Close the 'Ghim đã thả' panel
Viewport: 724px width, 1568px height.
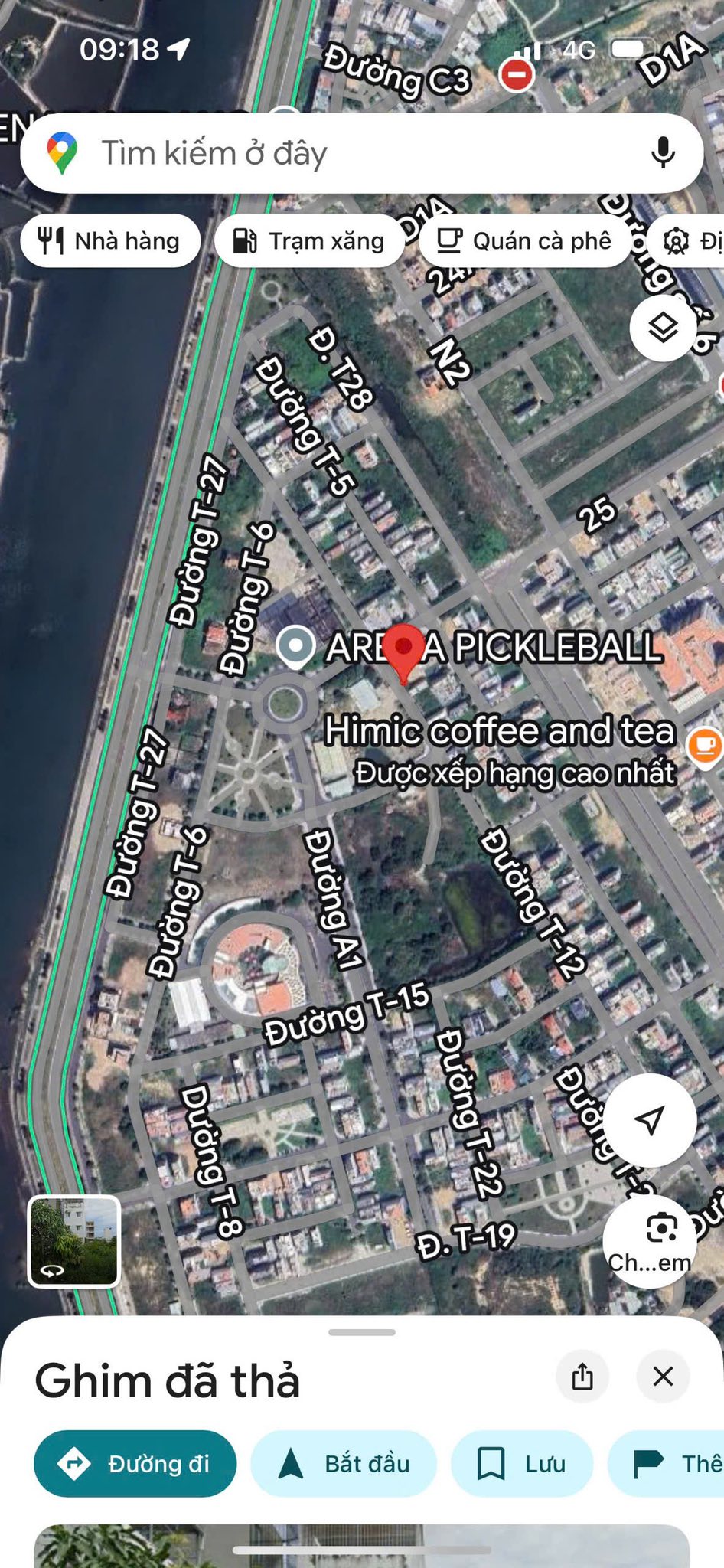click(663, 1376)
